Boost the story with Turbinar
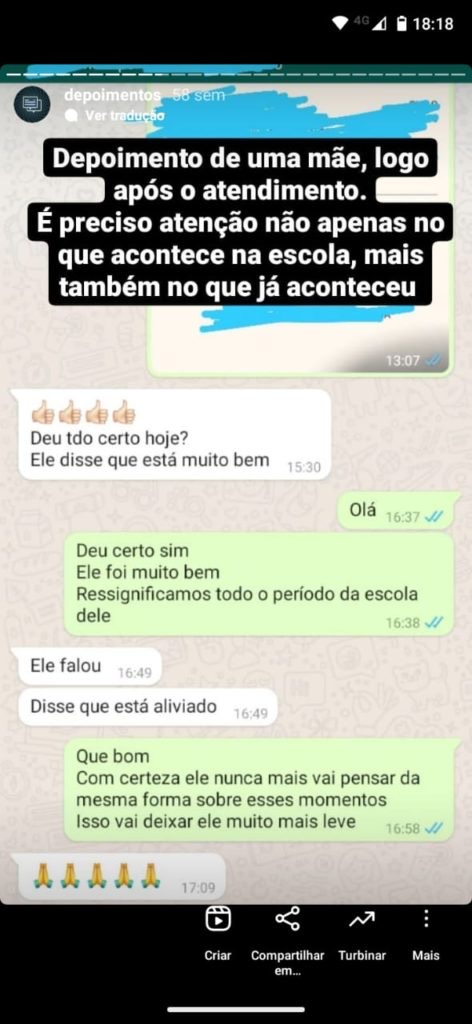Image resolution: width=472 pixels, height=1024 pixels. 362,934
